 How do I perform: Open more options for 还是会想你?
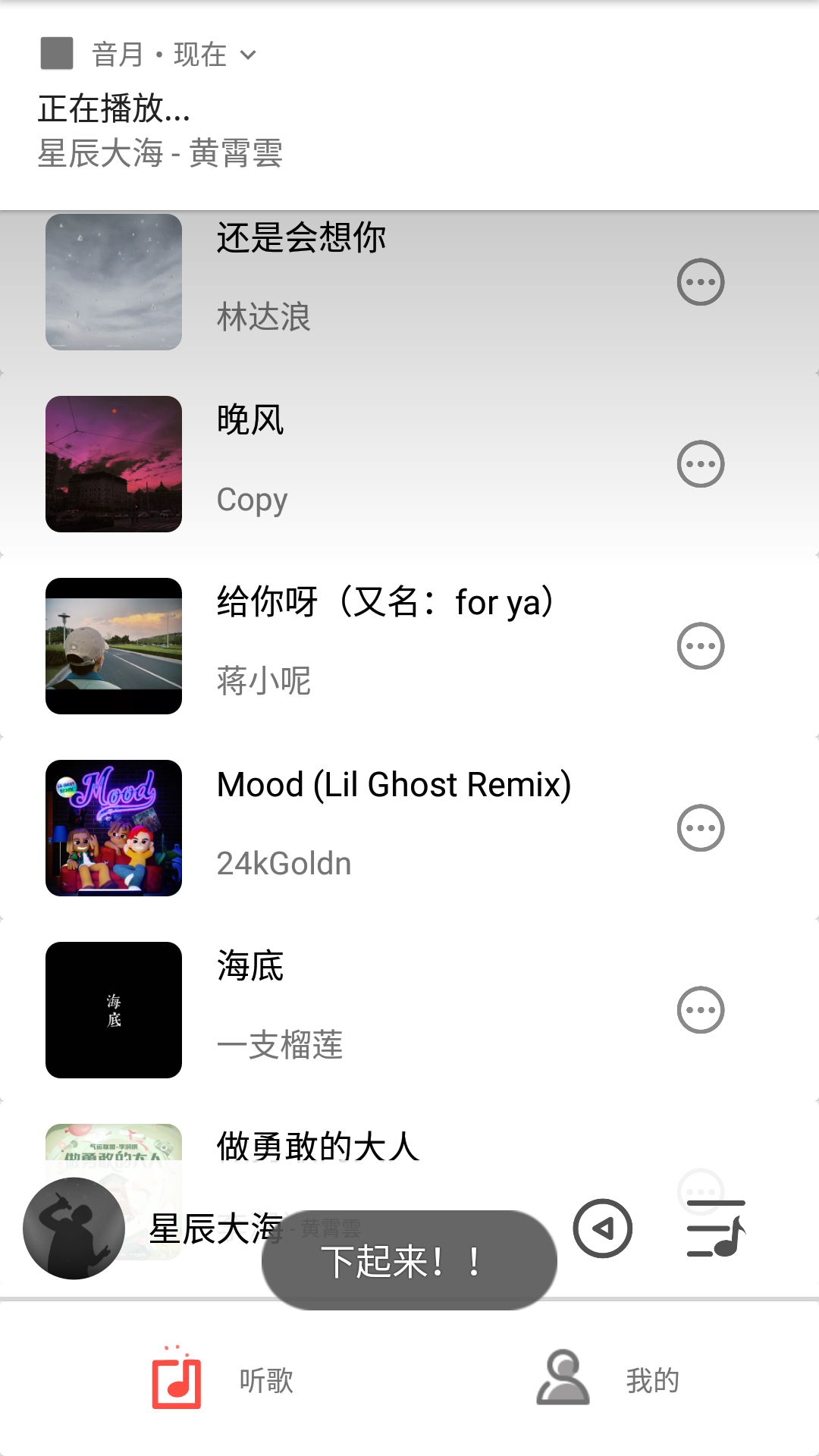point(700,281)
